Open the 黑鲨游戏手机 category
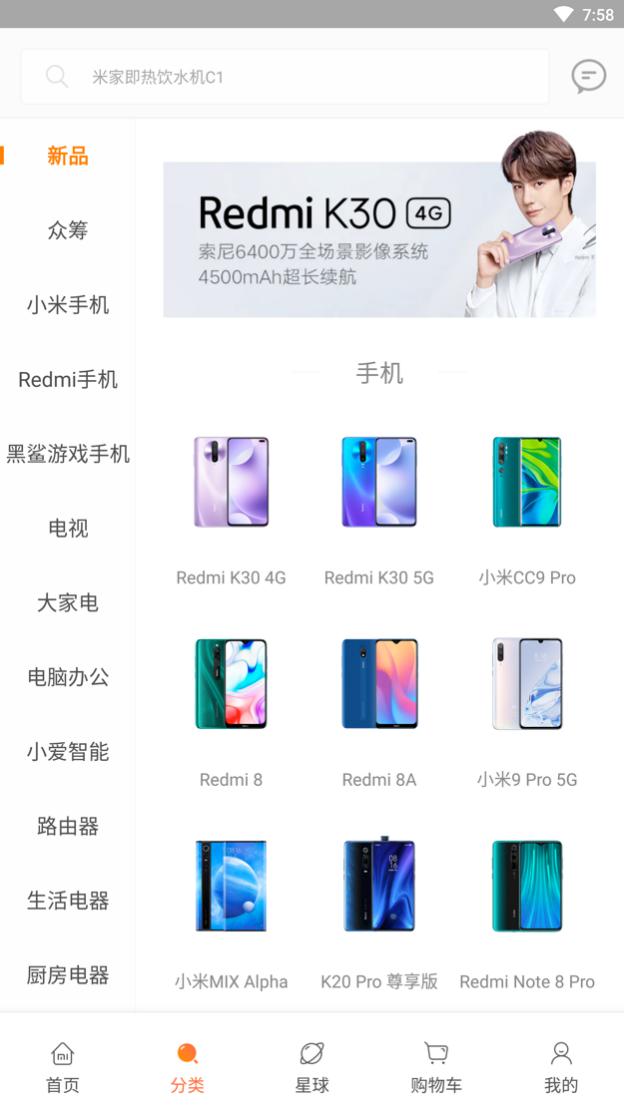Image resolution: width=624 pixels, height=1109 pixels. 68,454
